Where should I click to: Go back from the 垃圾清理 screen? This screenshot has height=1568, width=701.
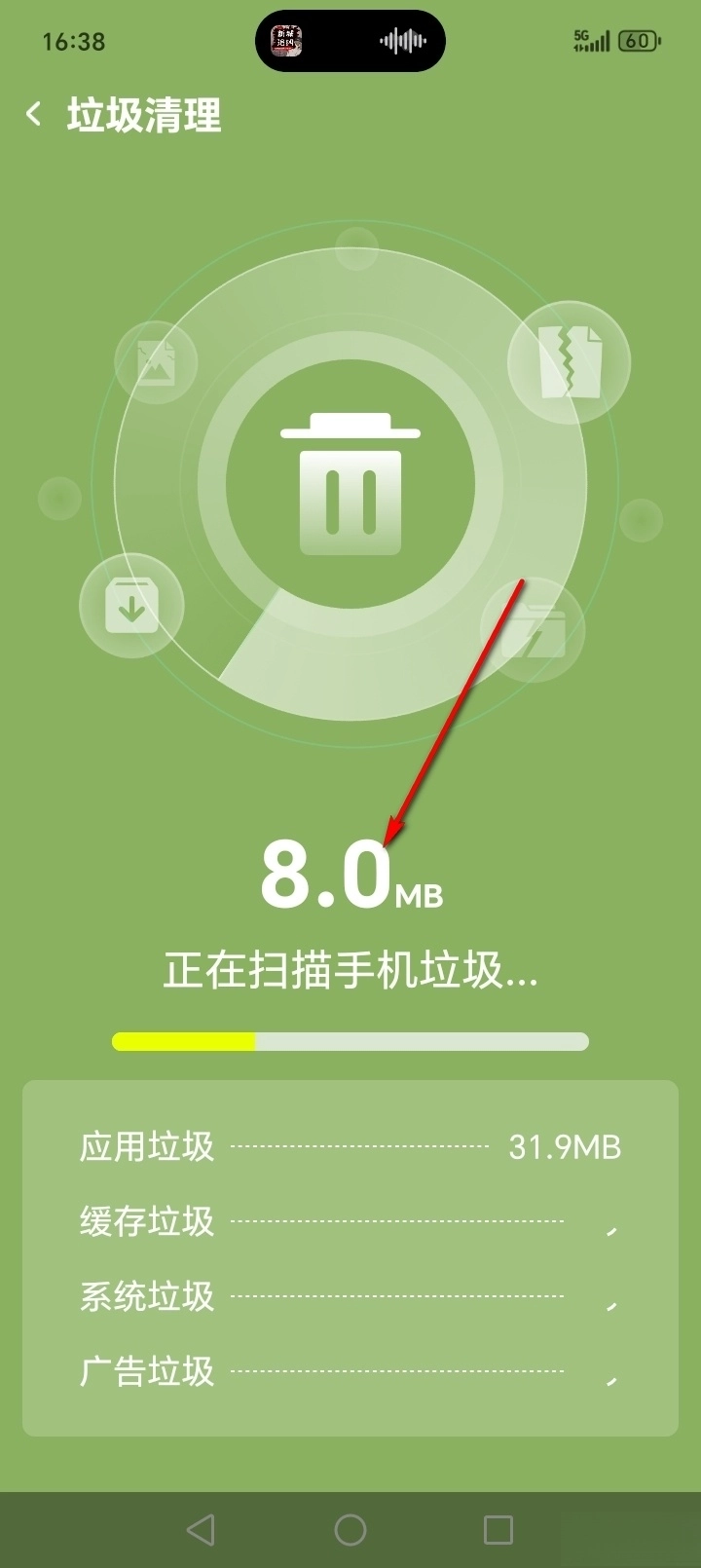tap(34, 115)
